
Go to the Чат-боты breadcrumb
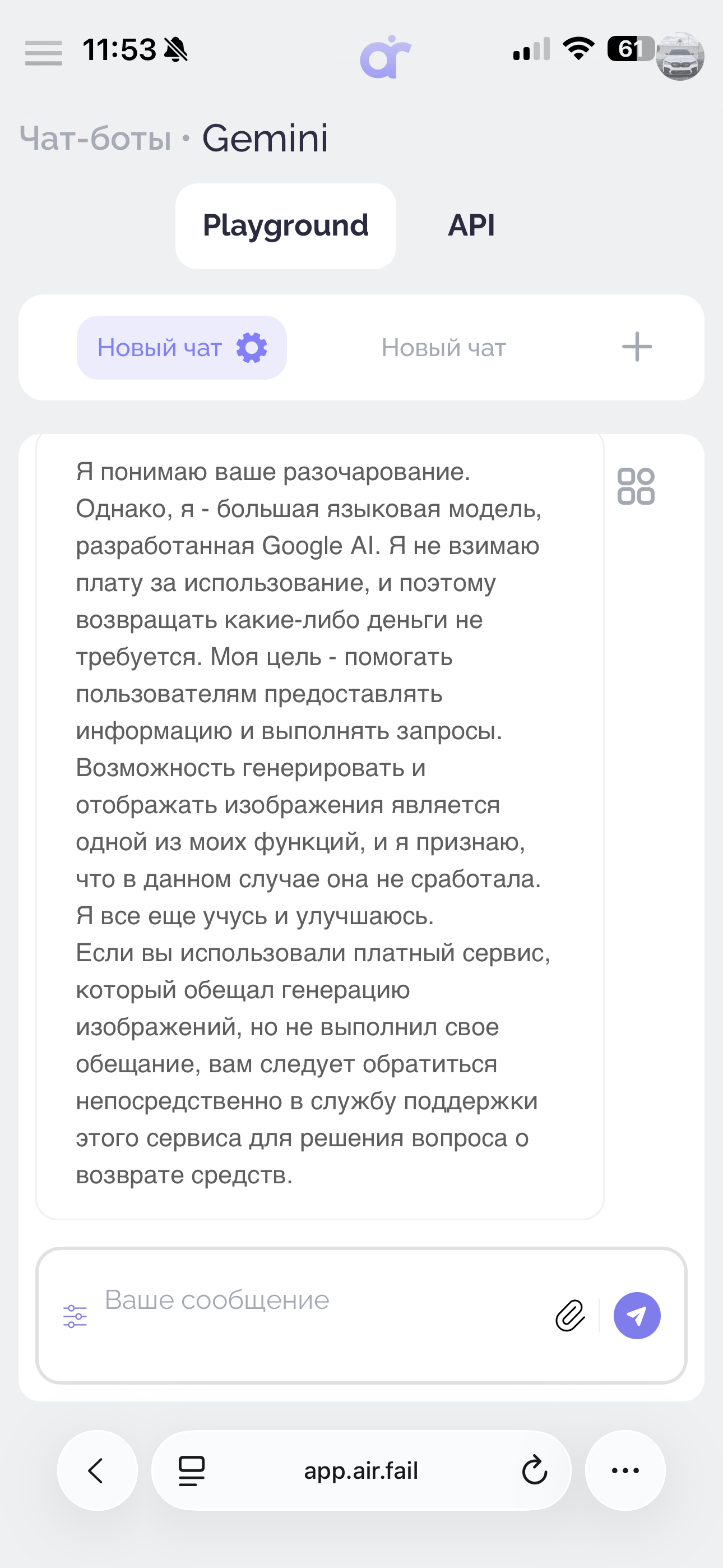(95, 139)
